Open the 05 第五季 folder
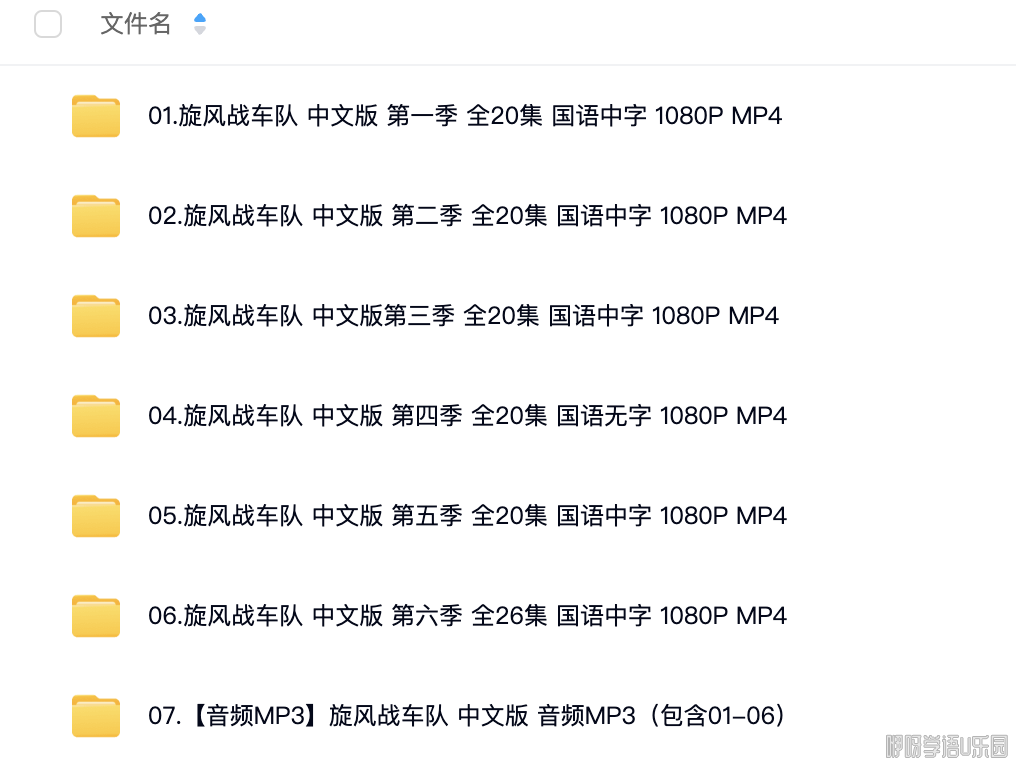The image size is (1016, 772). click(467, 516)
